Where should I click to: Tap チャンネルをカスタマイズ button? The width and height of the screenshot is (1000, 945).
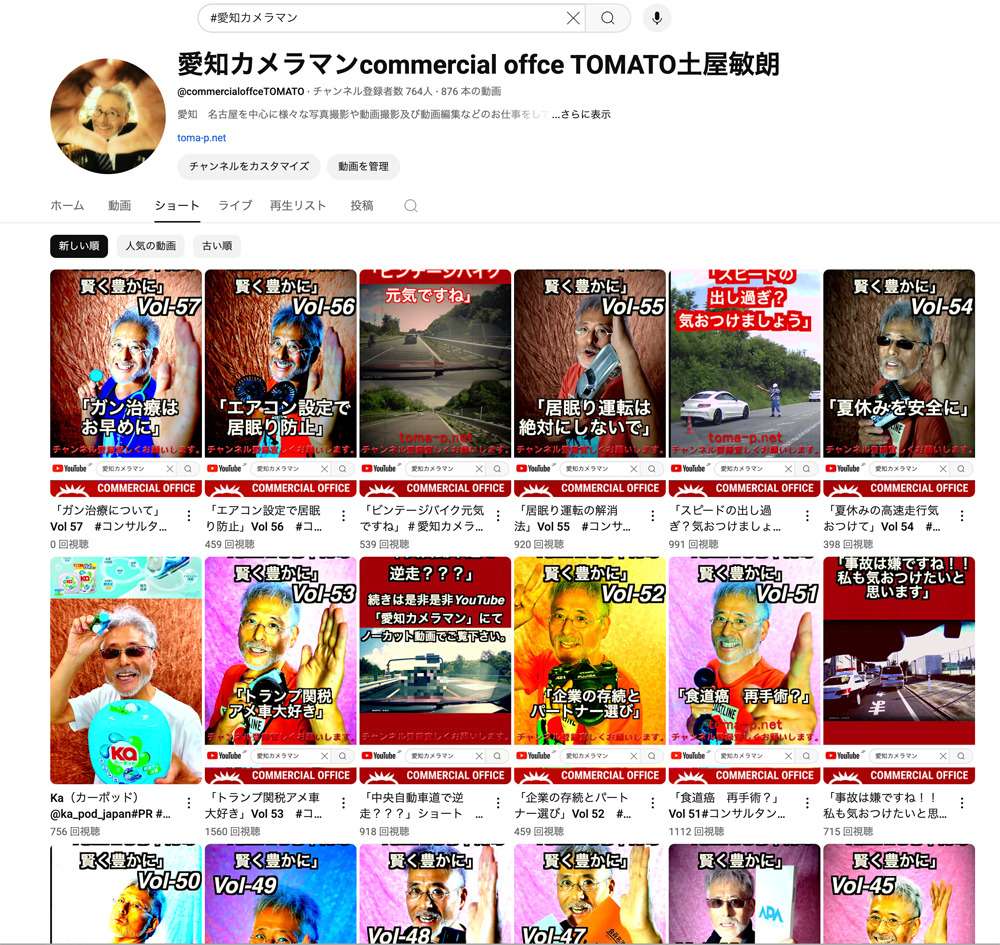point(249,166)
